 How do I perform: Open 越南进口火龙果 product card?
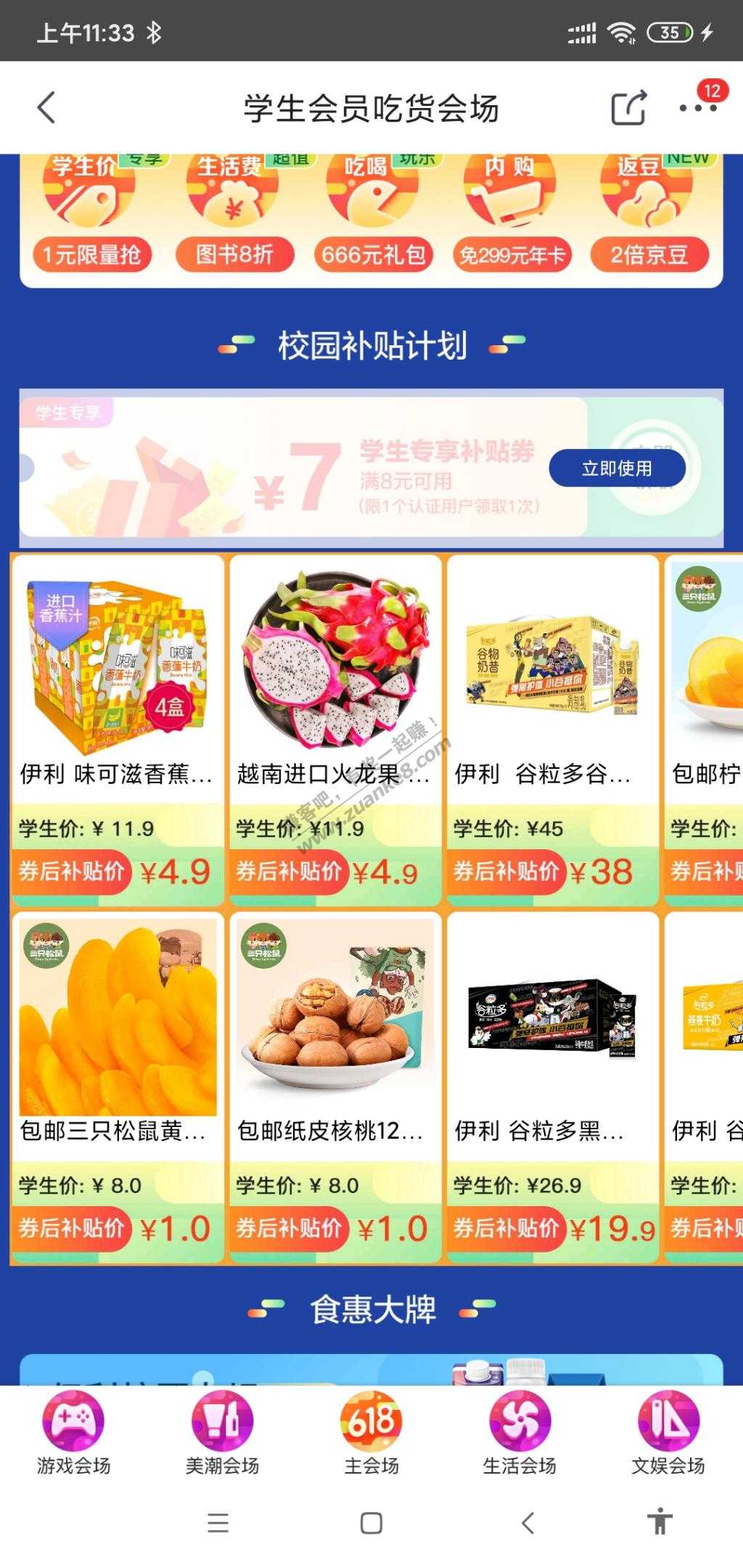click(x=335, y=729)
